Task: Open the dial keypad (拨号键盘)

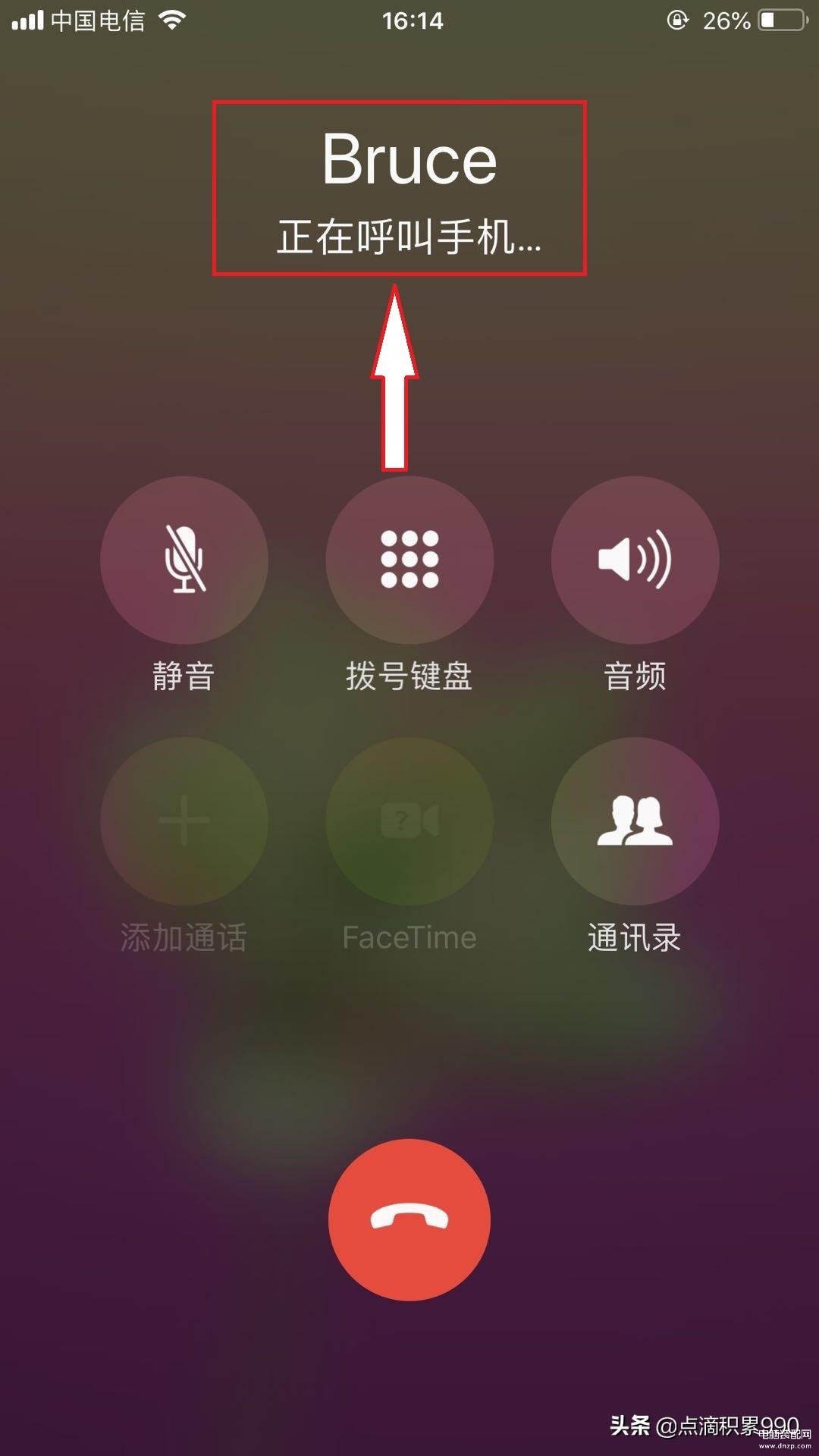Action: tap(409, 560)
